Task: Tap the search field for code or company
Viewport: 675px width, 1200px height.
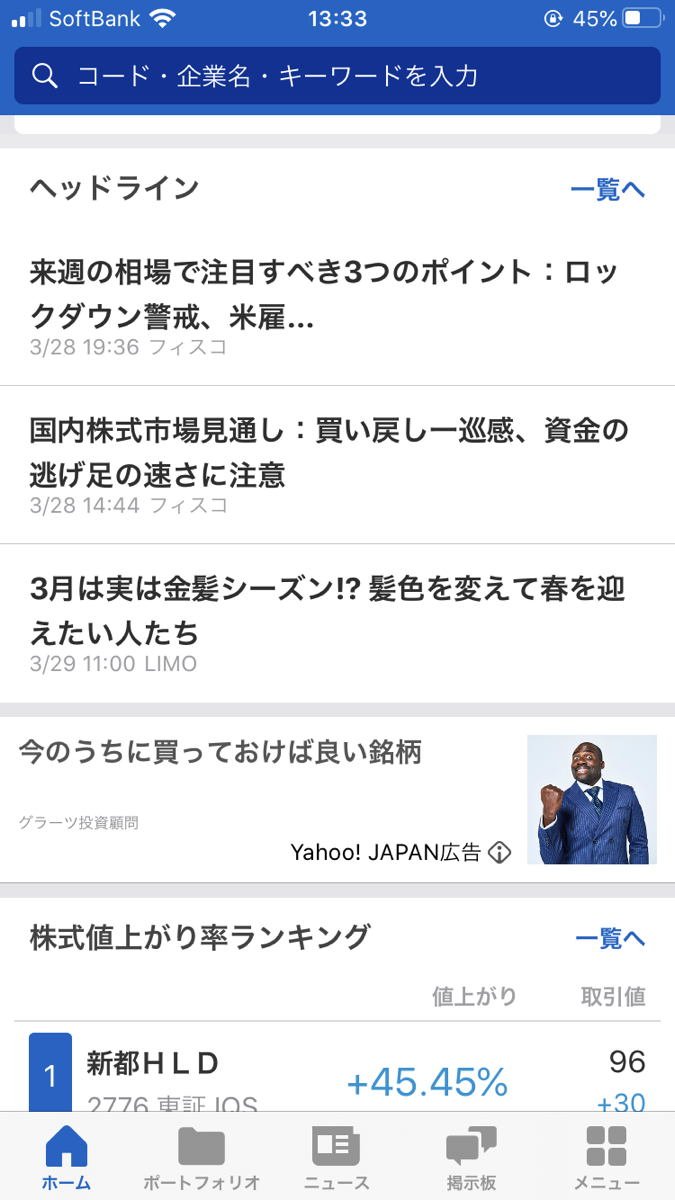Action: coord(337,76)
